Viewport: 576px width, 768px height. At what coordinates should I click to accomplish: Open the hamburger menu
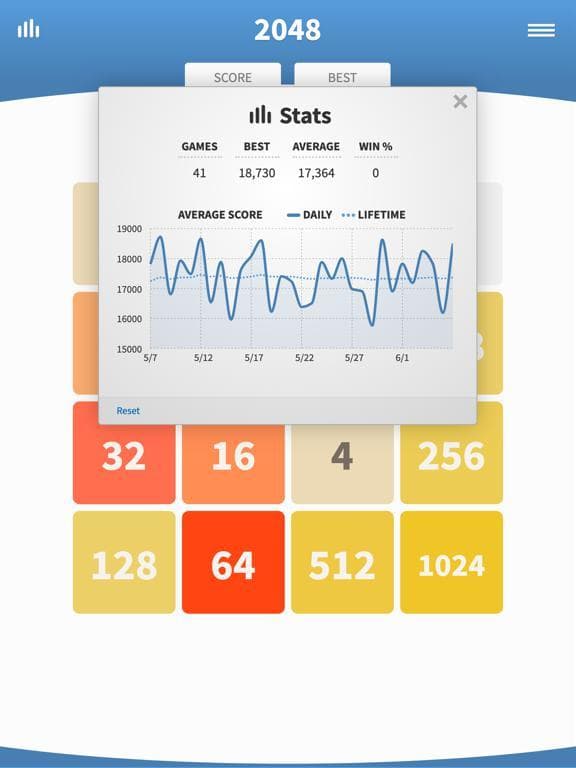(x=541, y=30)
